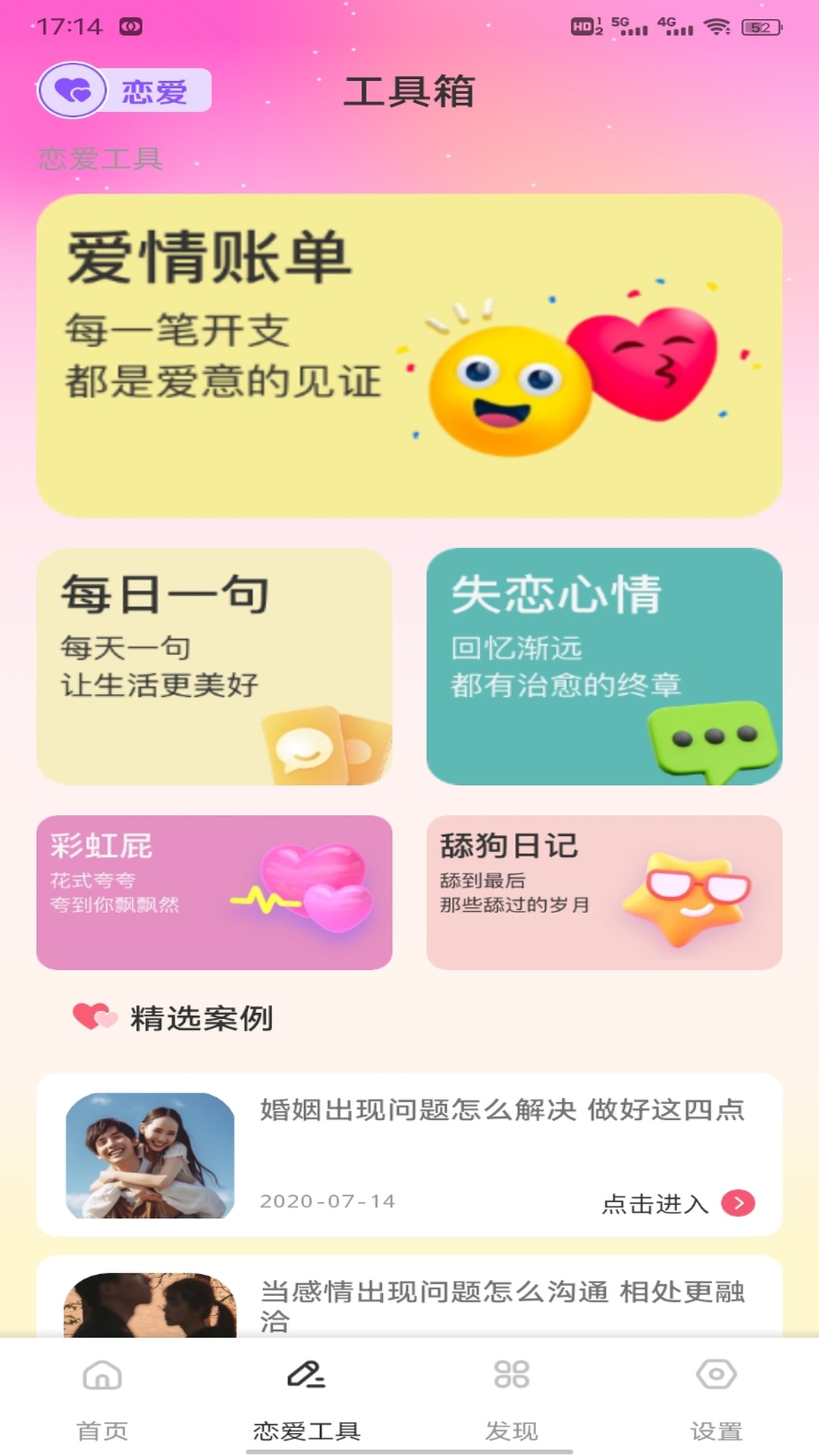Open the 每日一句 tool card
The width and height of the screenshot is (819, 1456).
point(215,667)
